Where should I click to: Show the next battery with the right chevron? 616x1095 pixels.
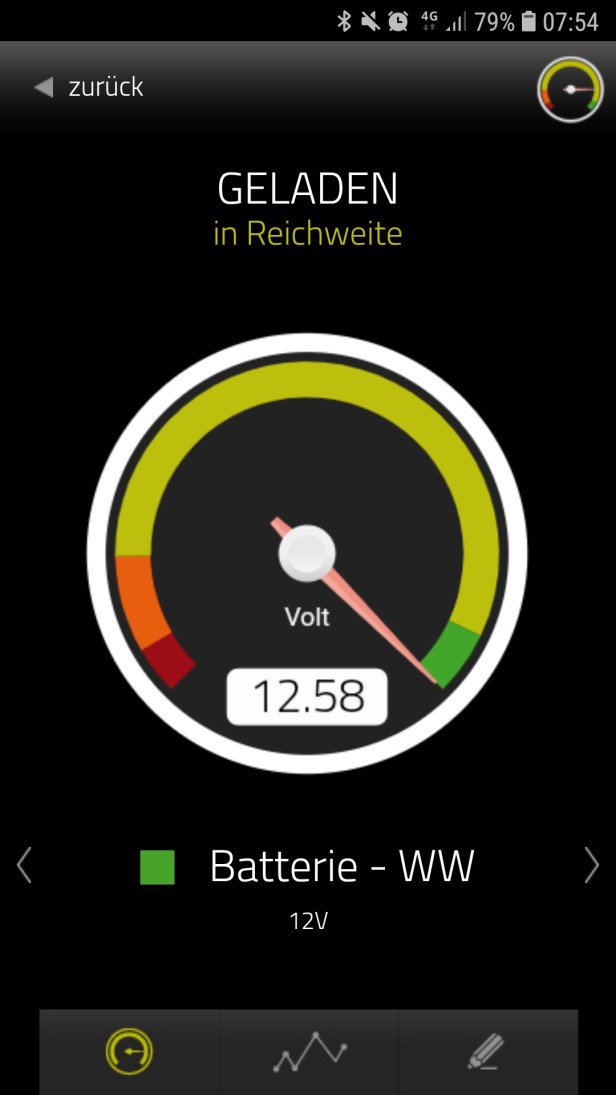[591, 865]
